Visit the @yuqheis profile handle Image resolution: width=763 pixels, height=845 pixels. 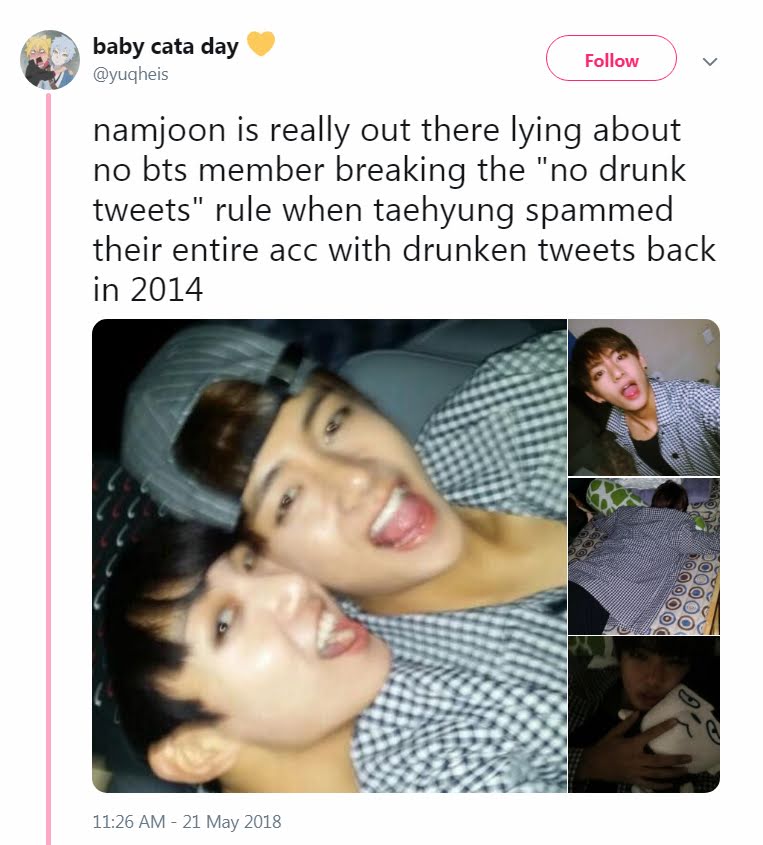point(130,75)
